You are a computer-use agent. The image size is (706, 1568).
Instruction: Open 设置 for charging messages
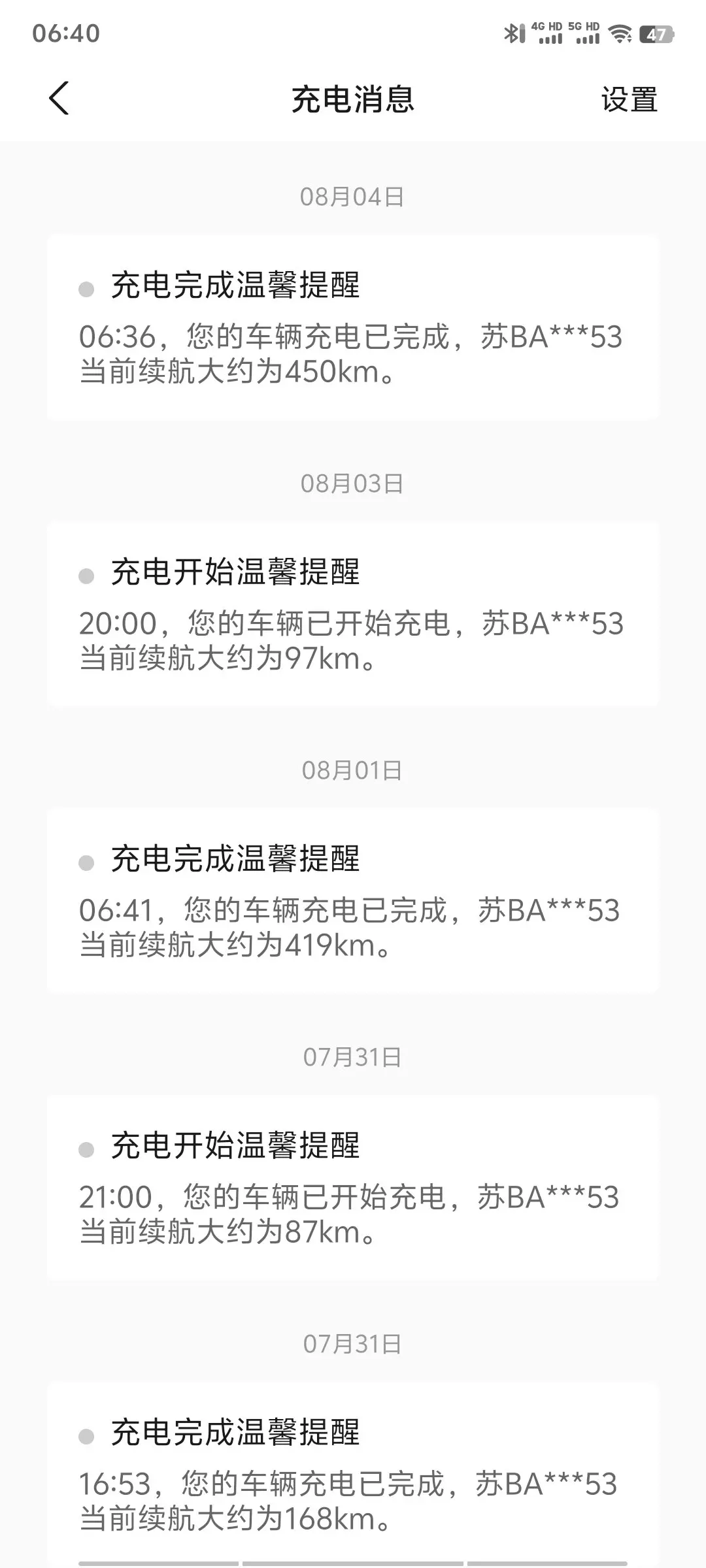pos(629,100)
